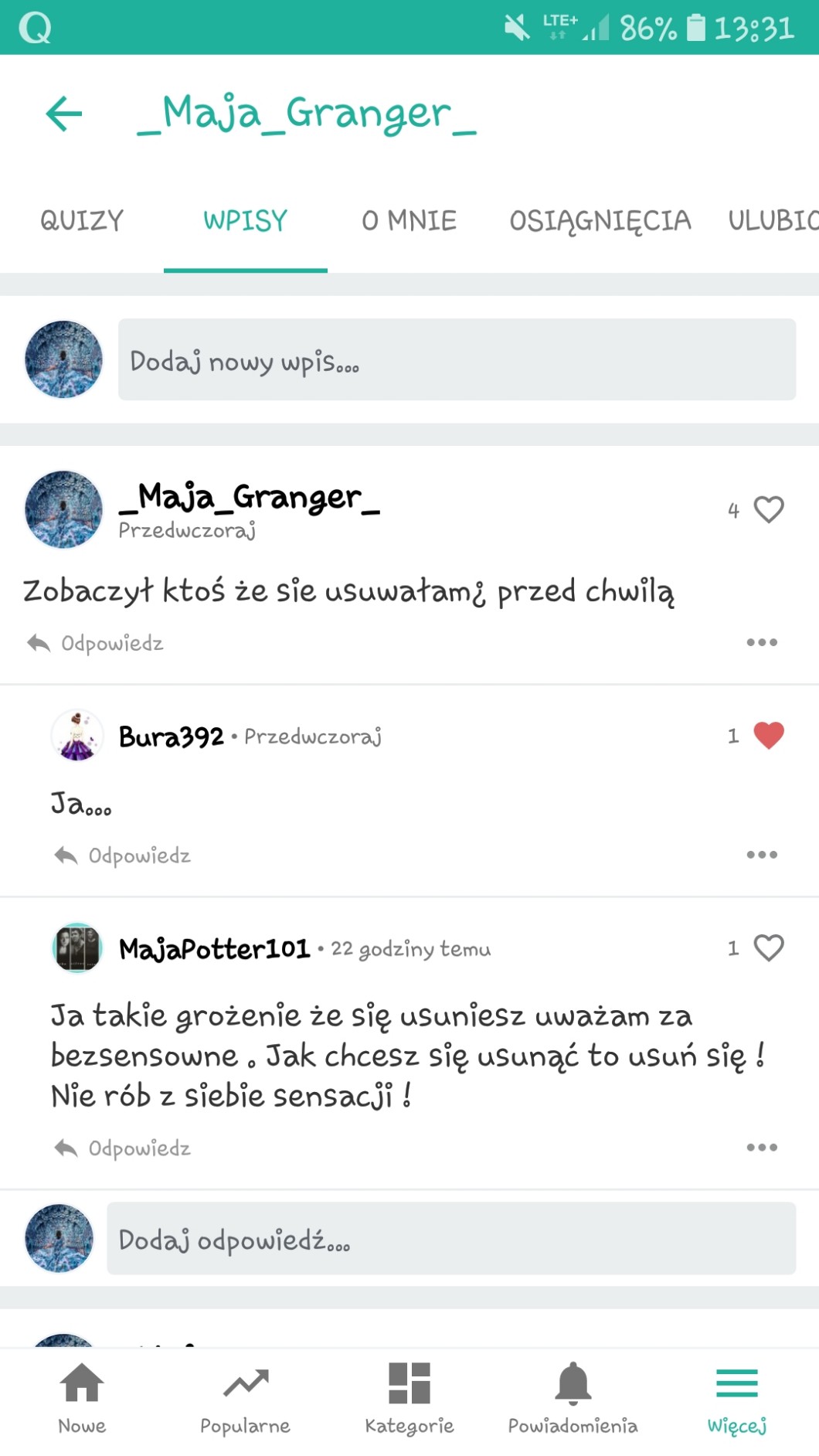819x1456 pixels.
Task: View MajaPotter101's profile avatar
Action: pos(77,947)
